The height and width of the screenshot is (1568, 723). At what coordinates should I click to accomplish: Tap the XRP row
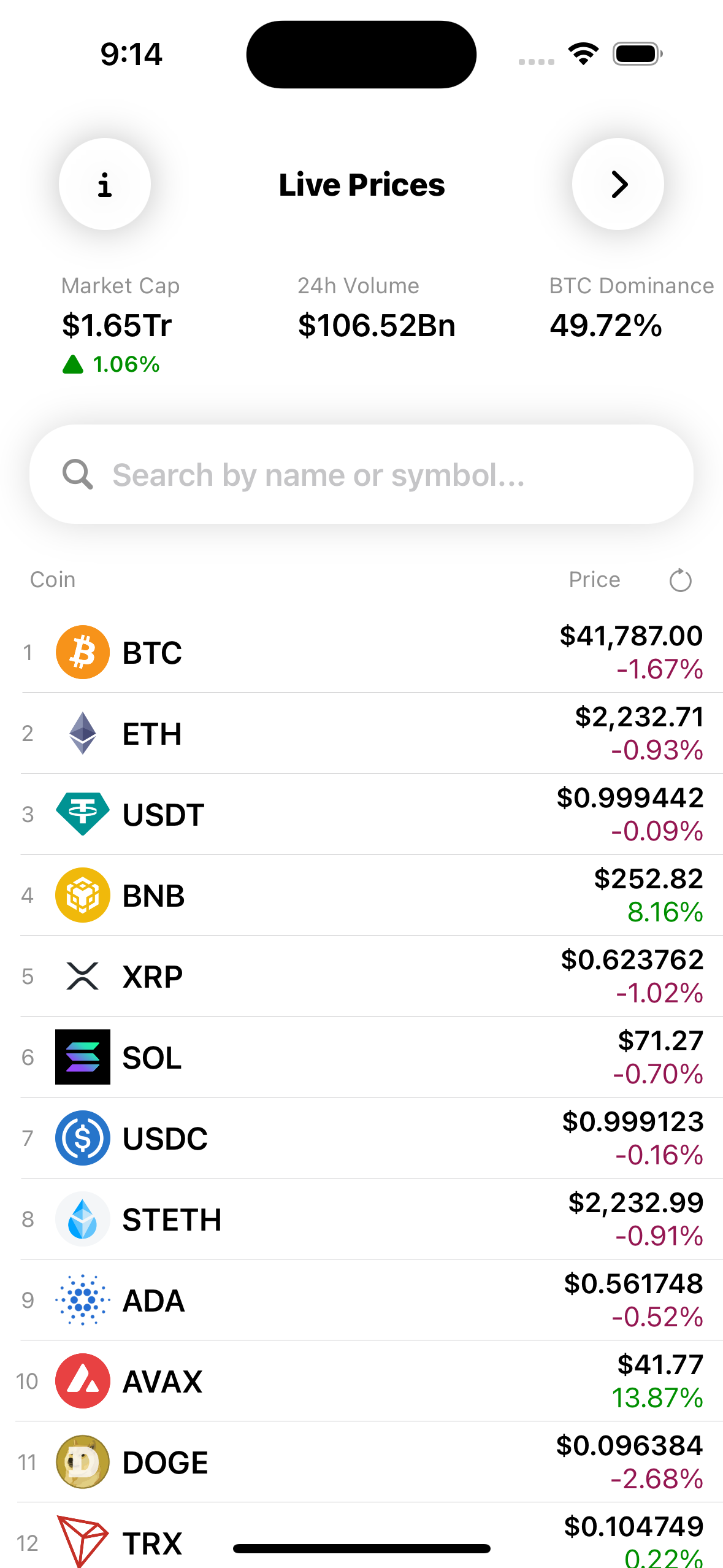click(x=361, y=976)
